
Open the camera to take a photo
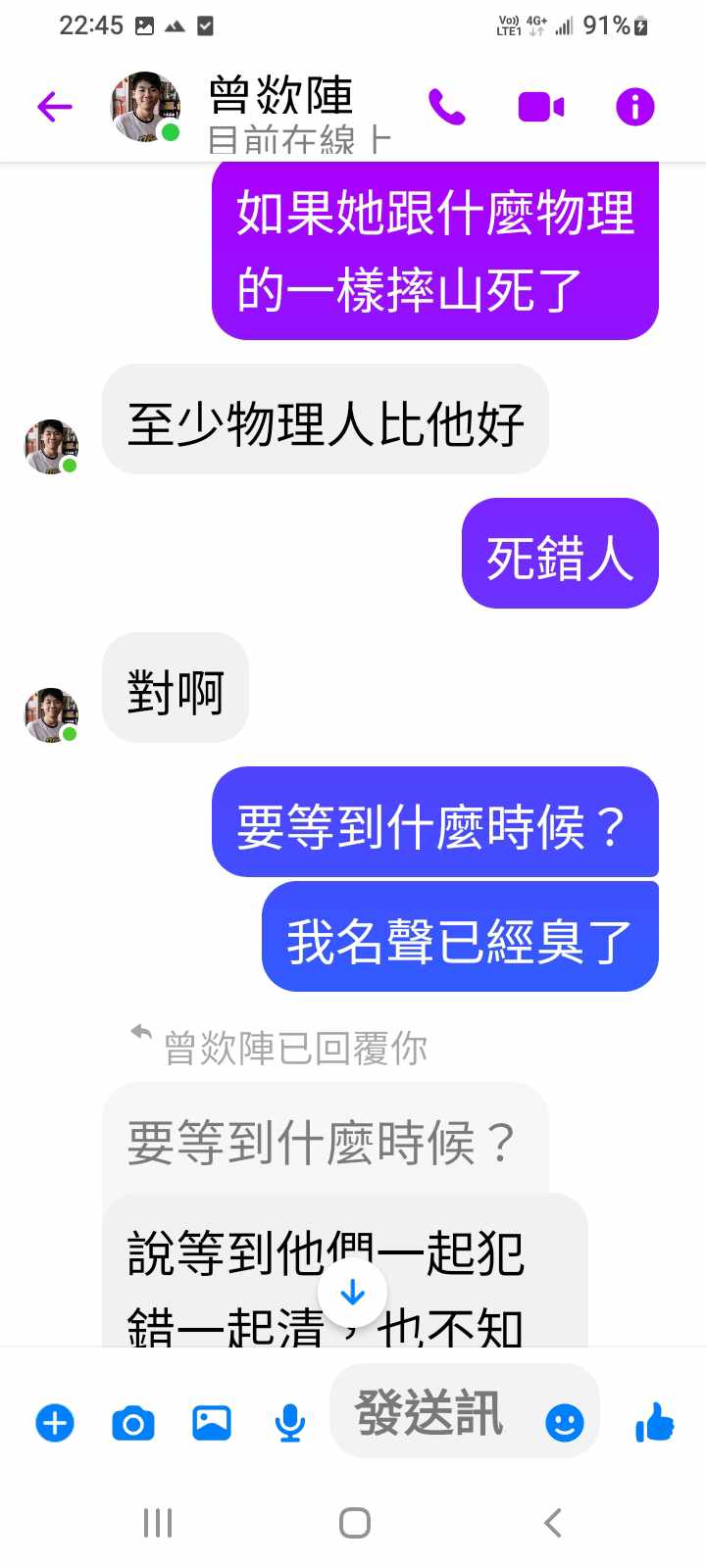coord(133,1422)
